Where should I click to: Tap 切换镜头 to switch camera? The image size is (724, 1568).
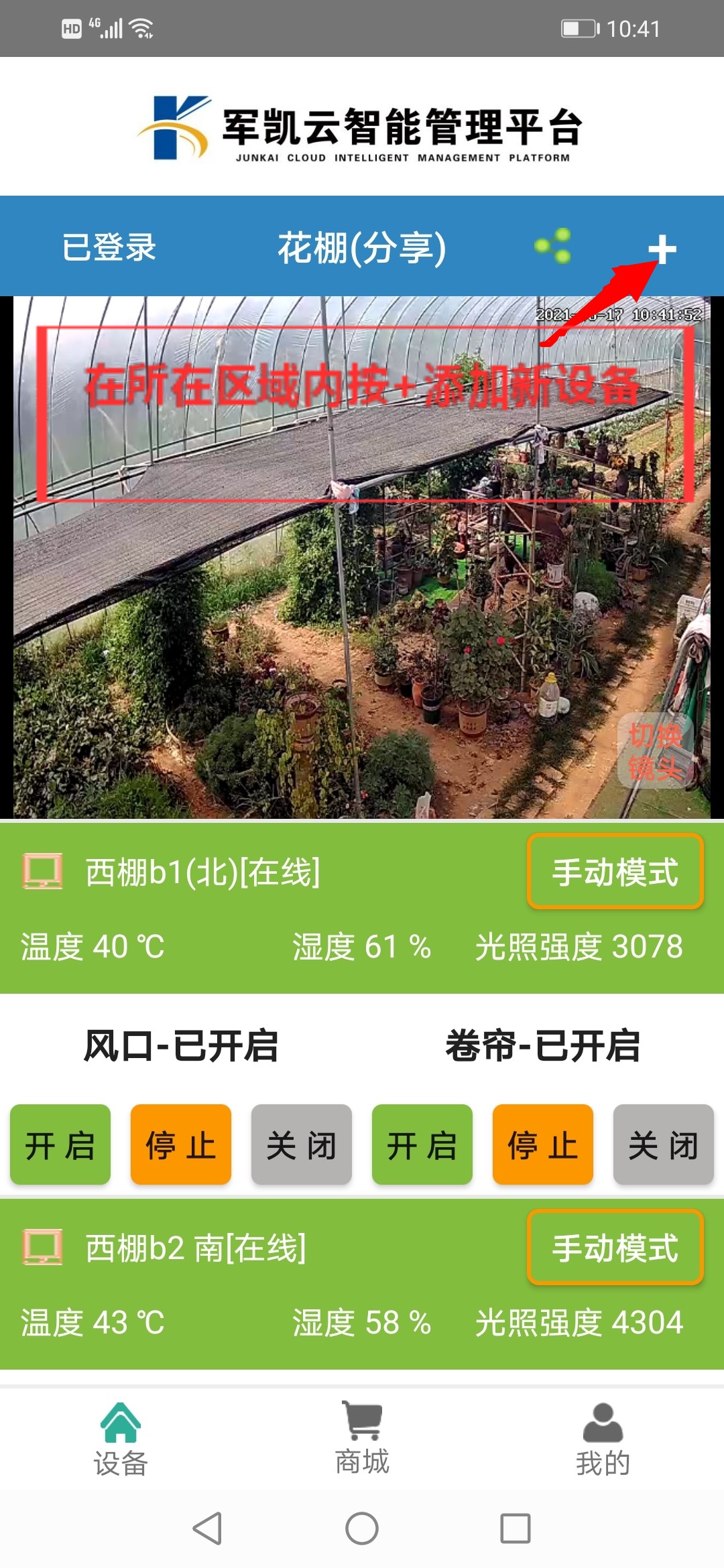pos(655,751)
